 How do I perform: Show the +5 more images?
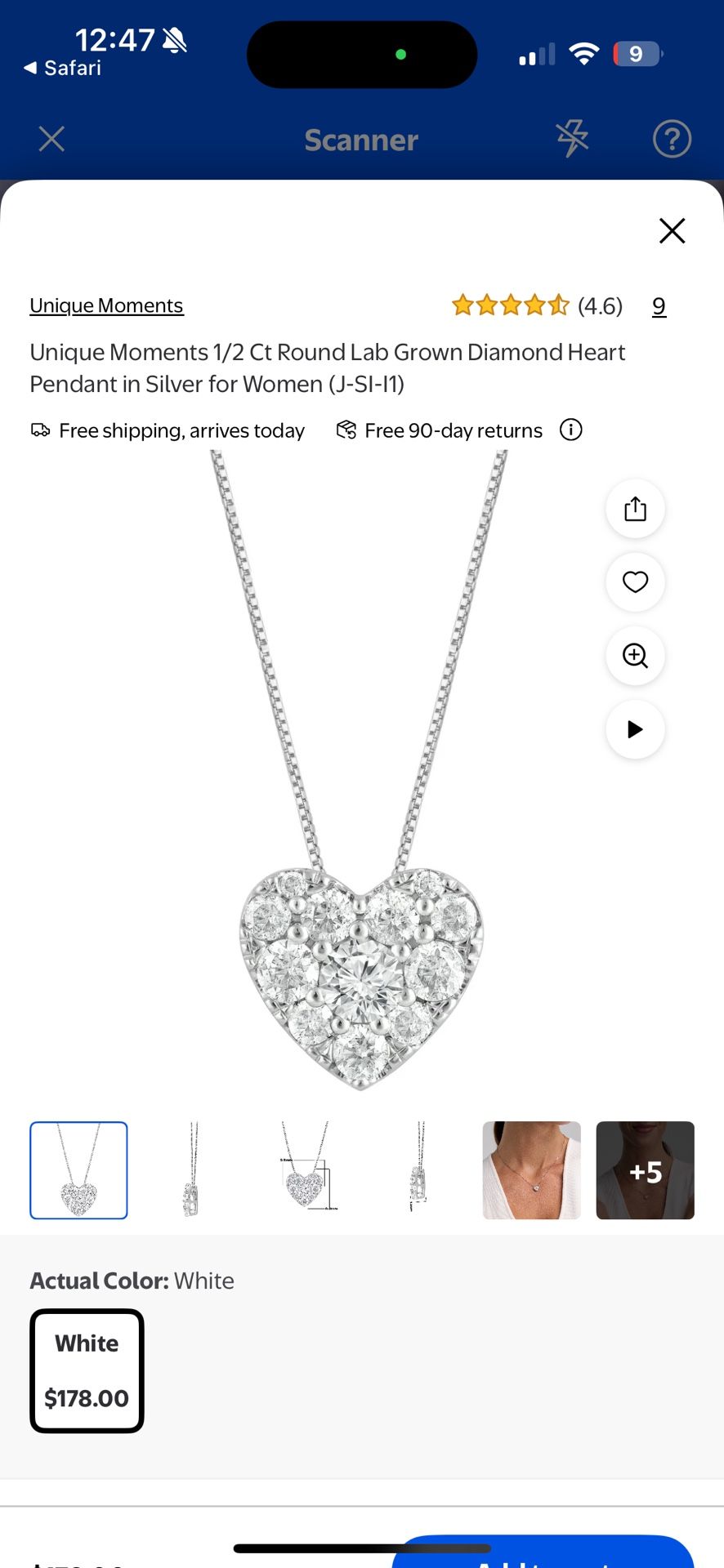[645, 1169]
